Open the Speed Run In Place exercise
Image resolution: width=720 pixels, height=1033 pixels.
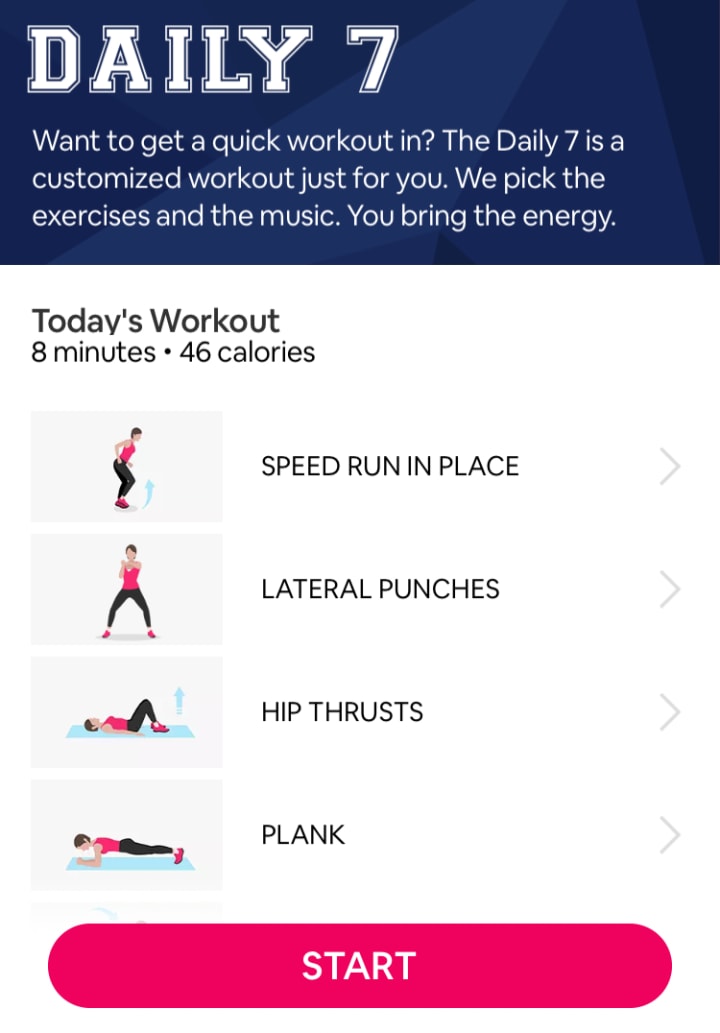[x=390, y=466]
